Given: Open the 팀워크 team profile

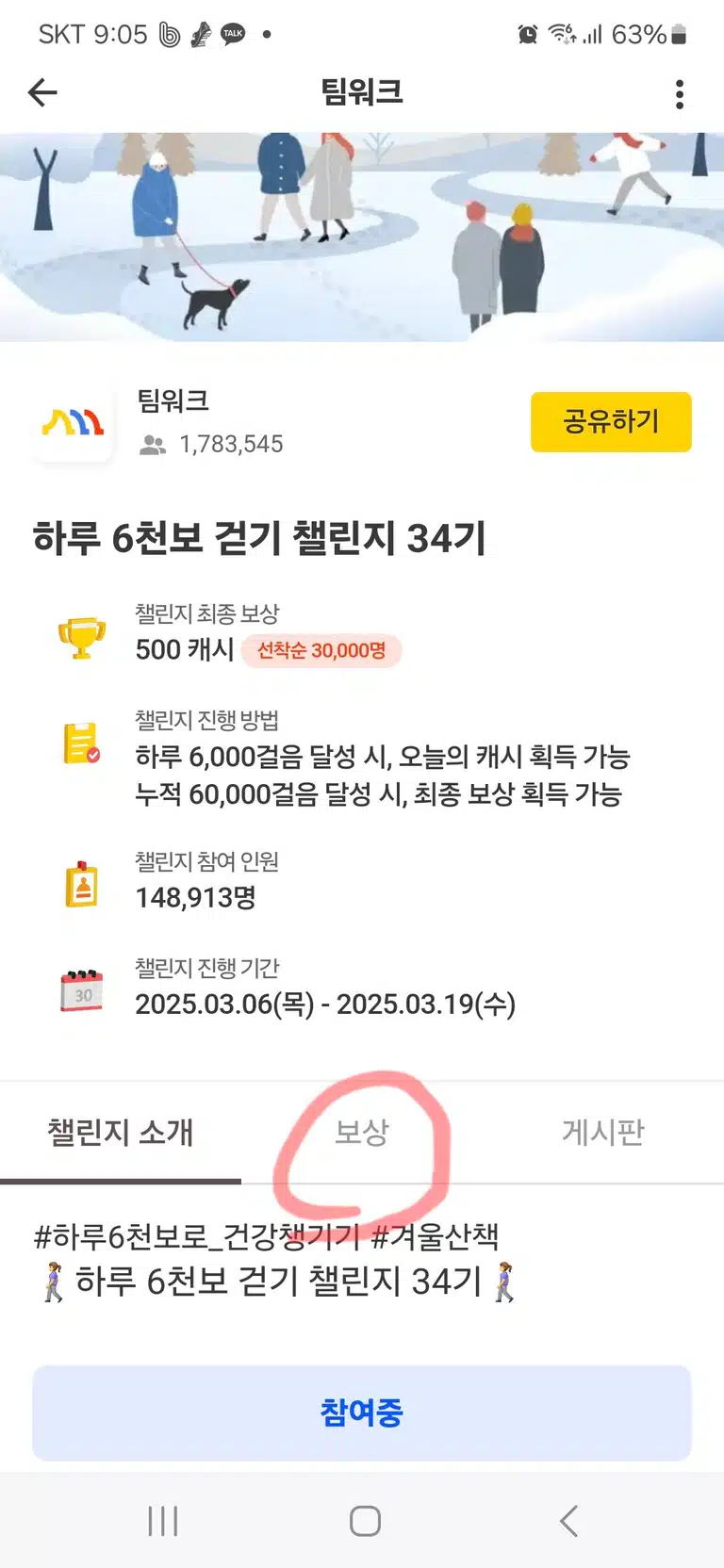Looking at the screenshot, I should coord(173,400).
